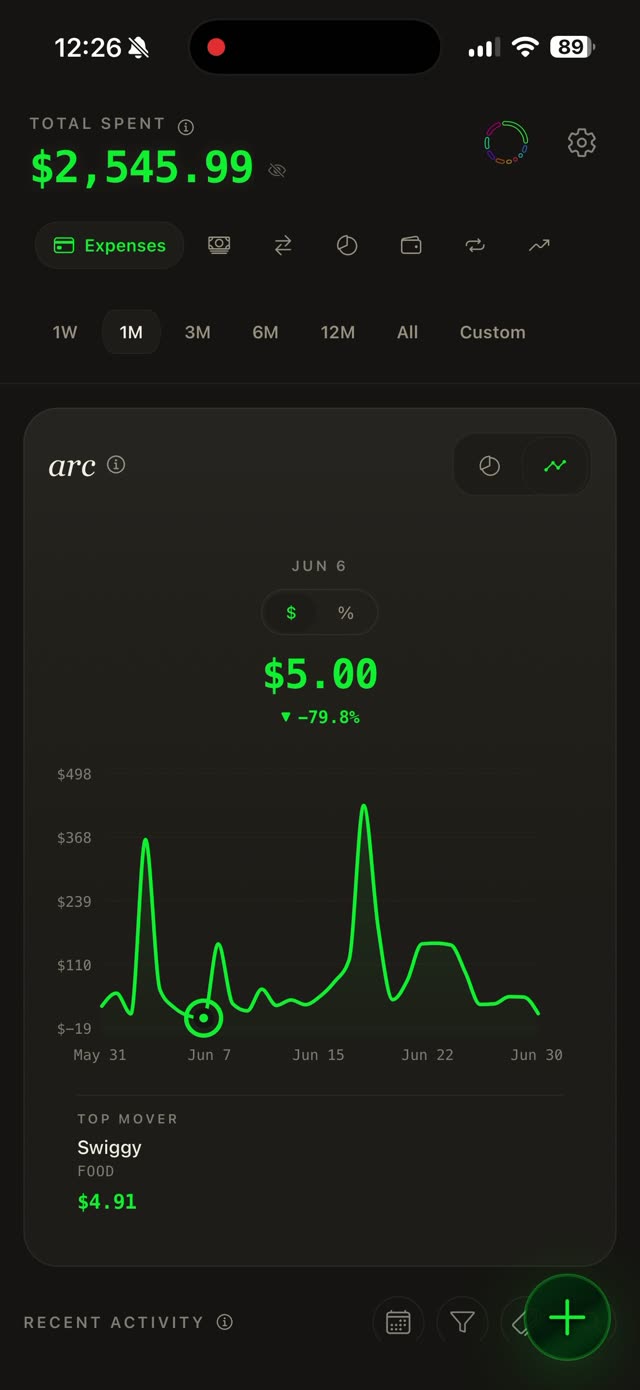Image resolution: width=640 pixels, height=1390 pixels.
Task: Open the filter funnel for recent activity
Action: pyautogui.click(x=462, y=1323)
